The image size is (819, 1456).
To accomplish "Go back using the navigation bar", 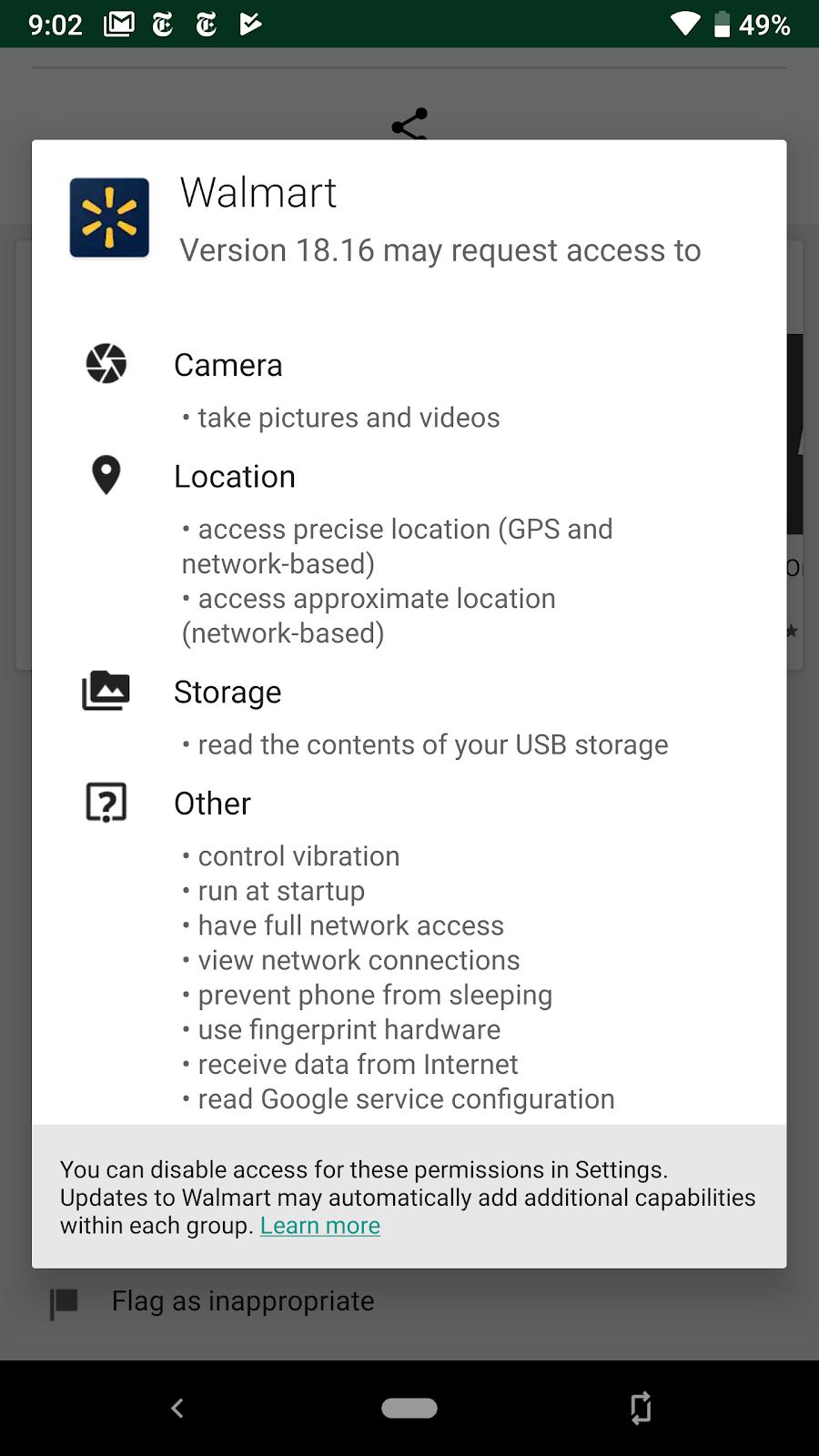I will (177, 1408).
